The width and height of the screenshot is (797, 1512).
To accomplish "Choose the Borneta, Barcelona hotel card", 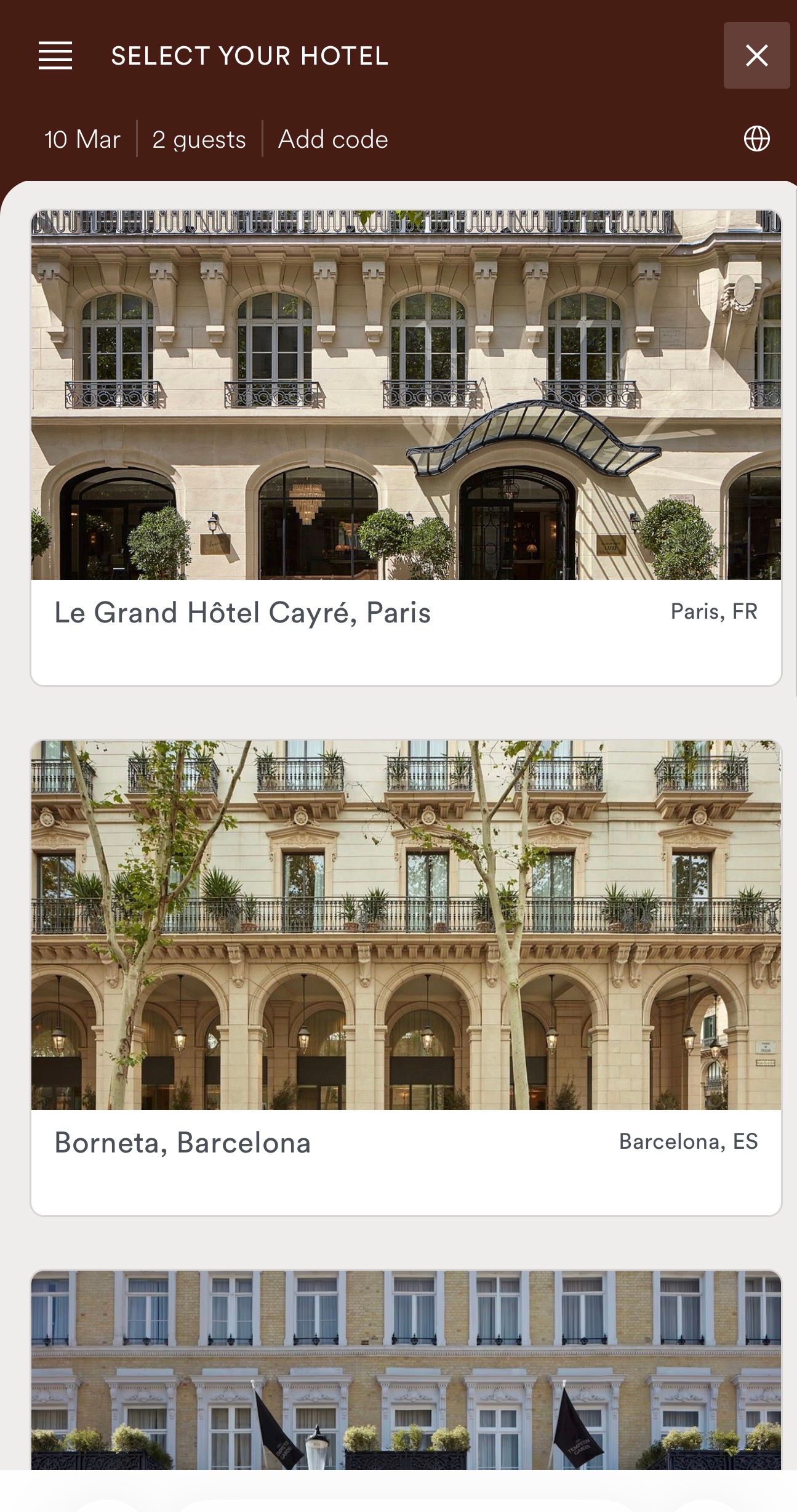I will [x=406, y=977].
